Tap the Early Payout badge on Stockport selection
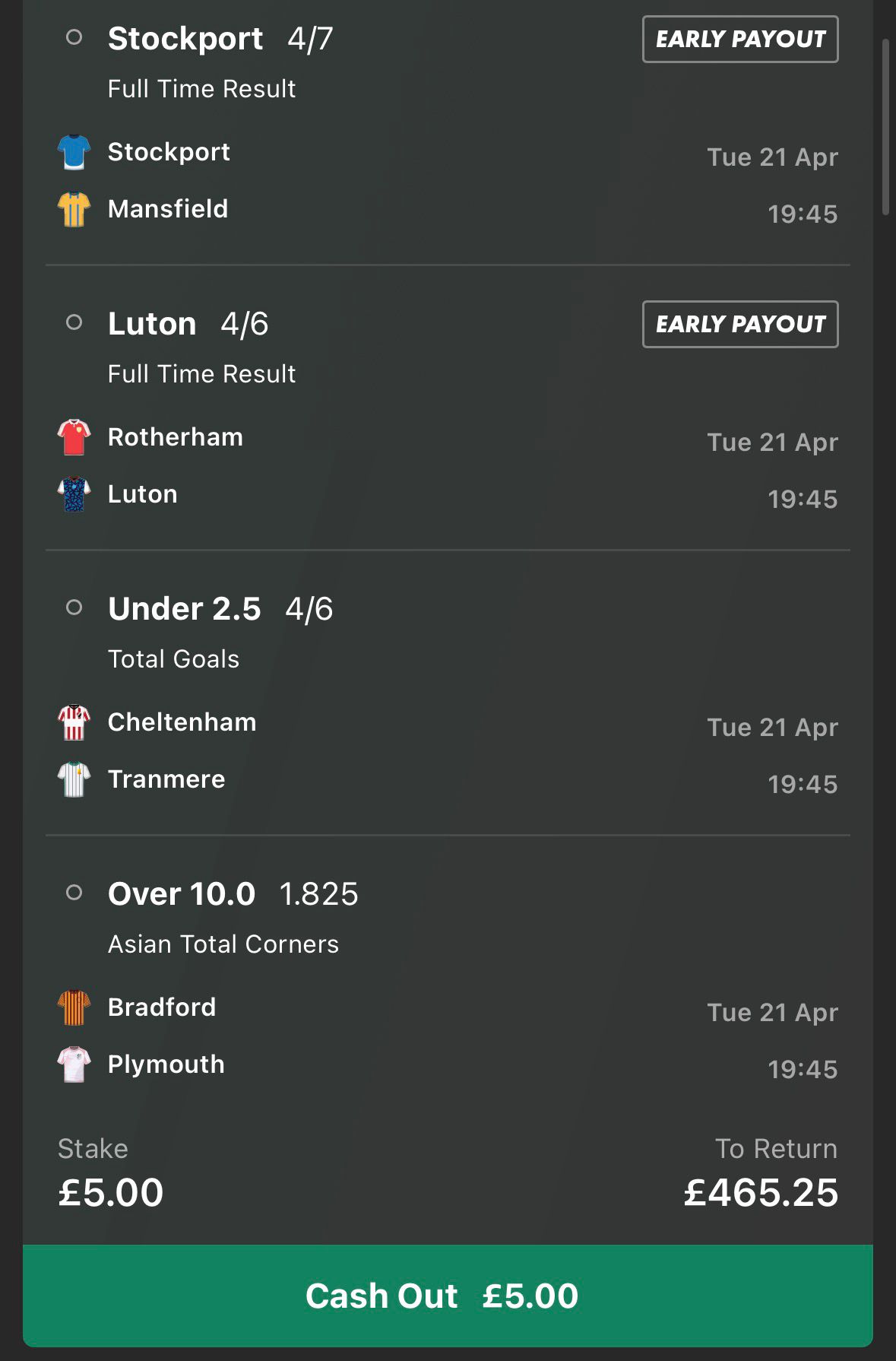The width and height of the screenshot is (896, 1361). tap(739, 40)
